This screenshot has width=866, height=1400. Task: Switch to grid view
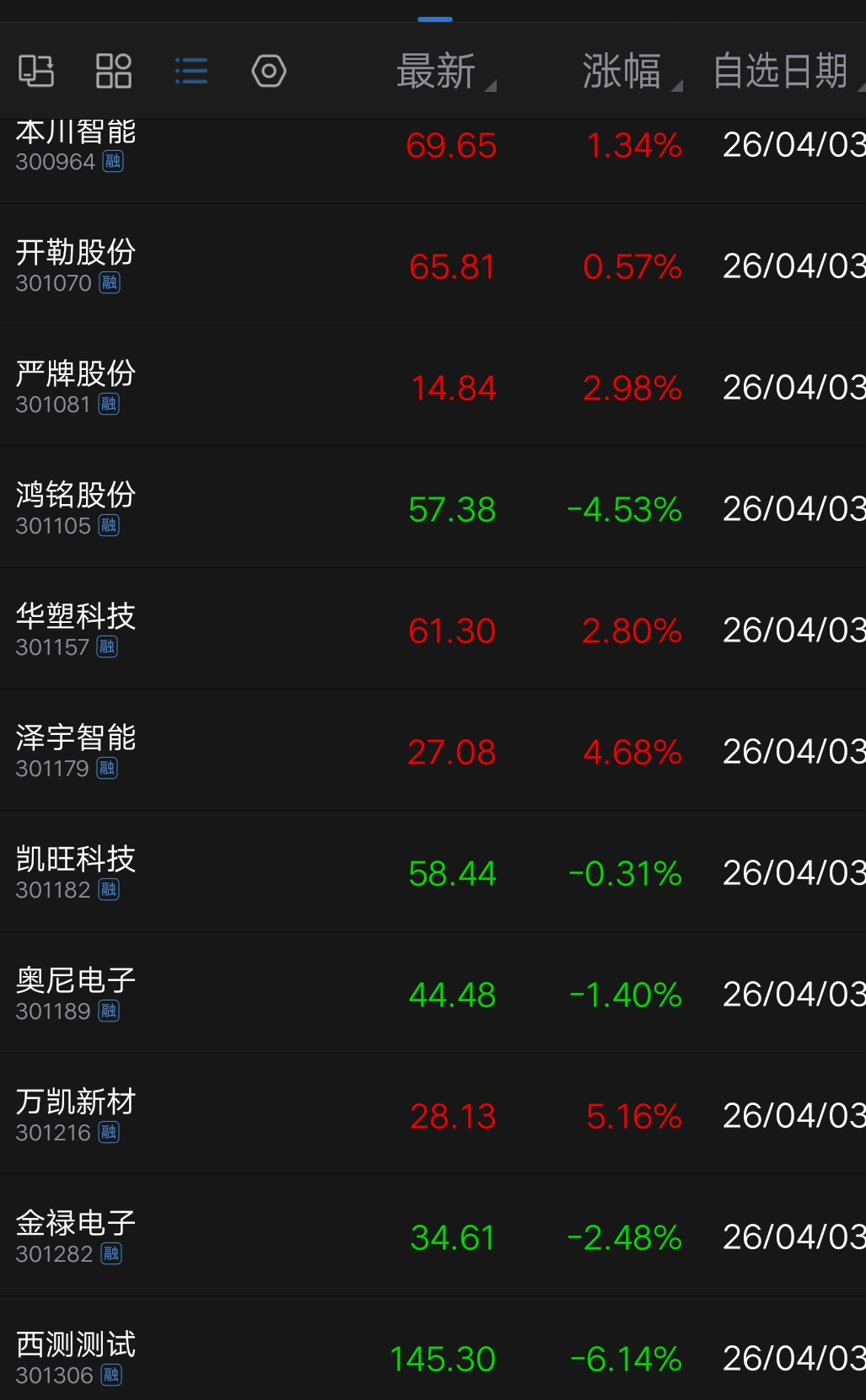114,71
